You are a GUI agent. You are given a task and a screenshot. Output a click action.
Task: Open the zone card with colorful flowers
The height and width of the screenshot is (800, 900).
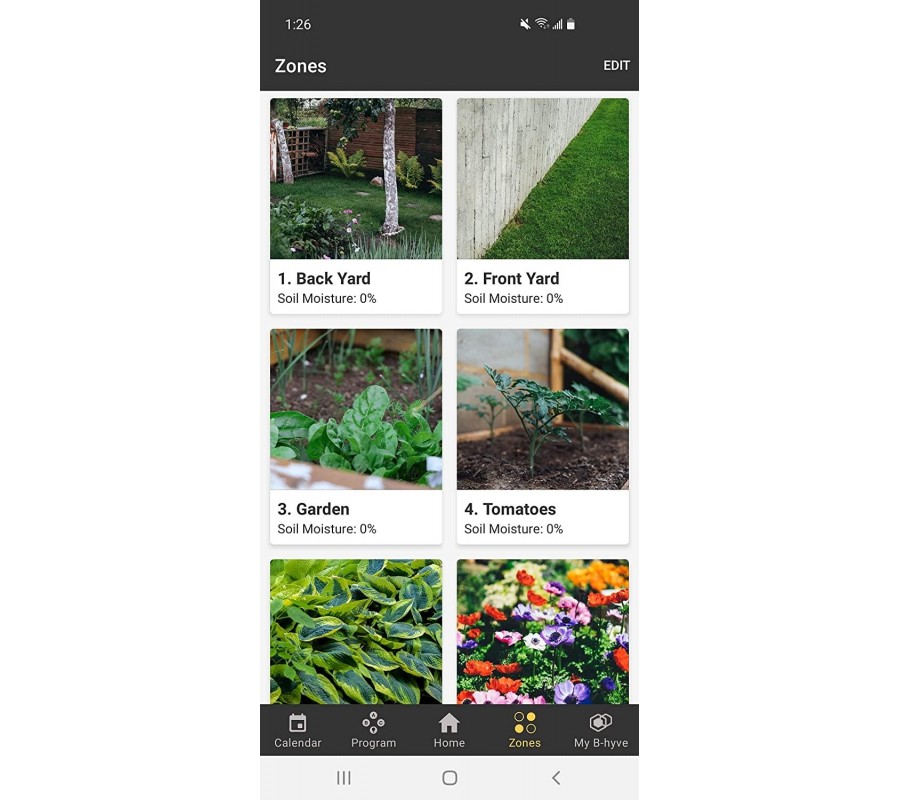[x=542, y=632]
